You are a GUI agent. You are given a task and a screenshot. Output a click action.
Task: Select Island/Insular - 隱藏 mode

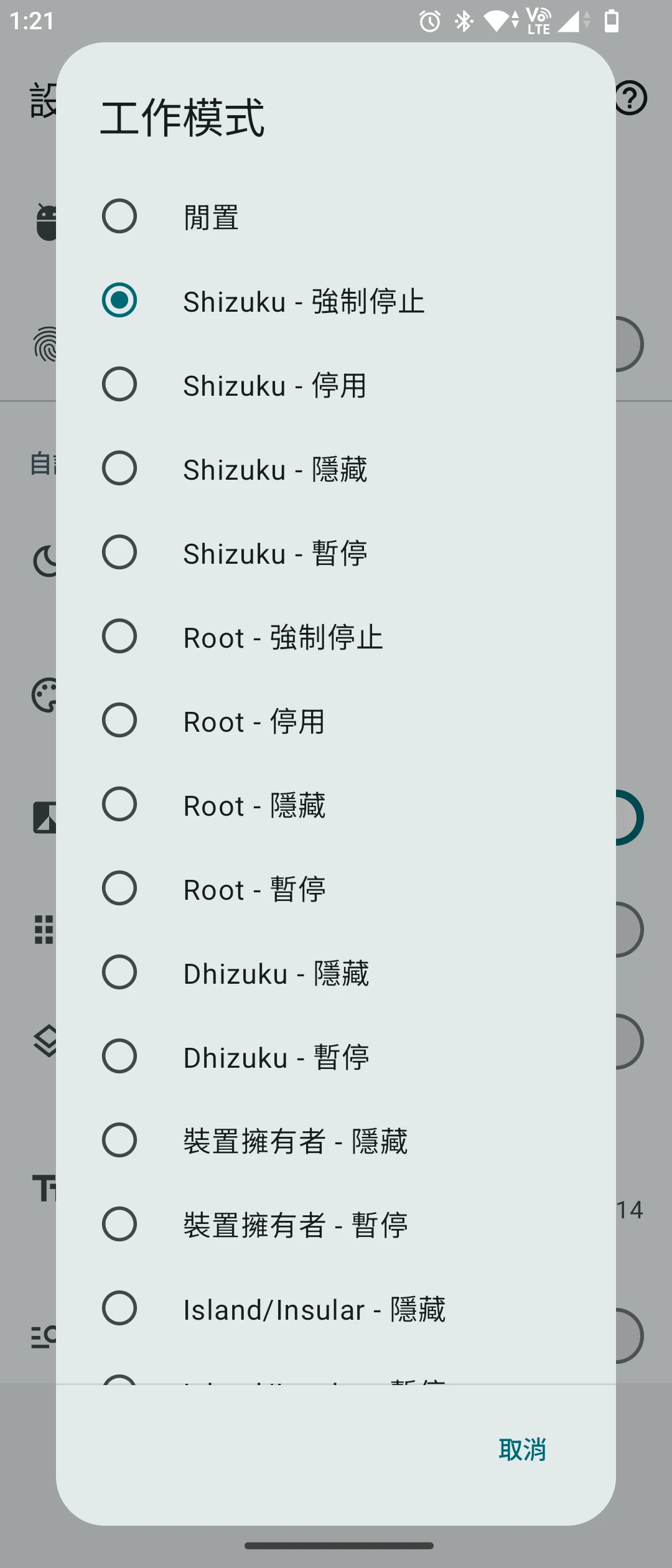[119, 1309]
